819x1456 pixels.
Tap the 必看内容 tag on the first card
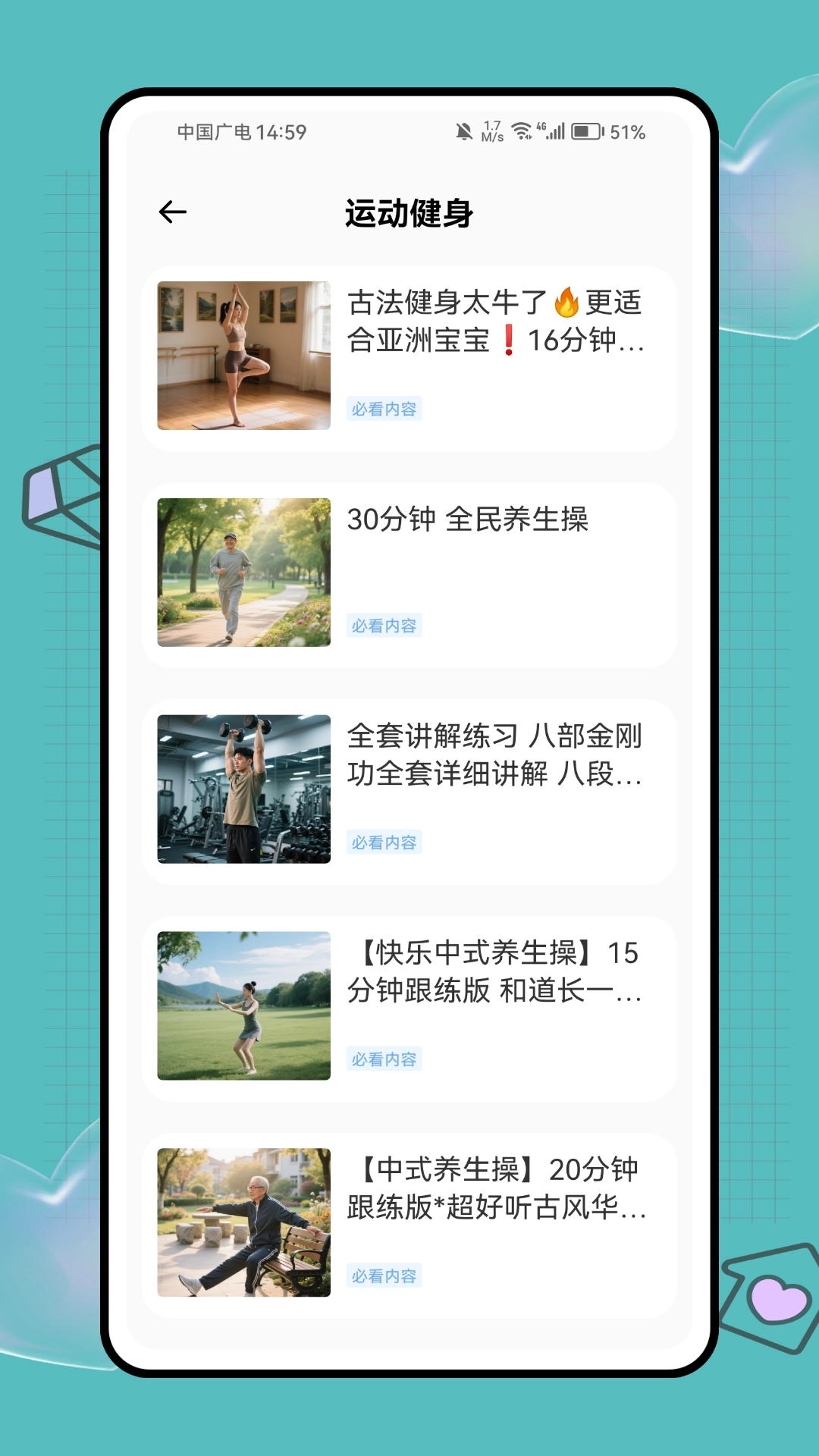(384, 407)
